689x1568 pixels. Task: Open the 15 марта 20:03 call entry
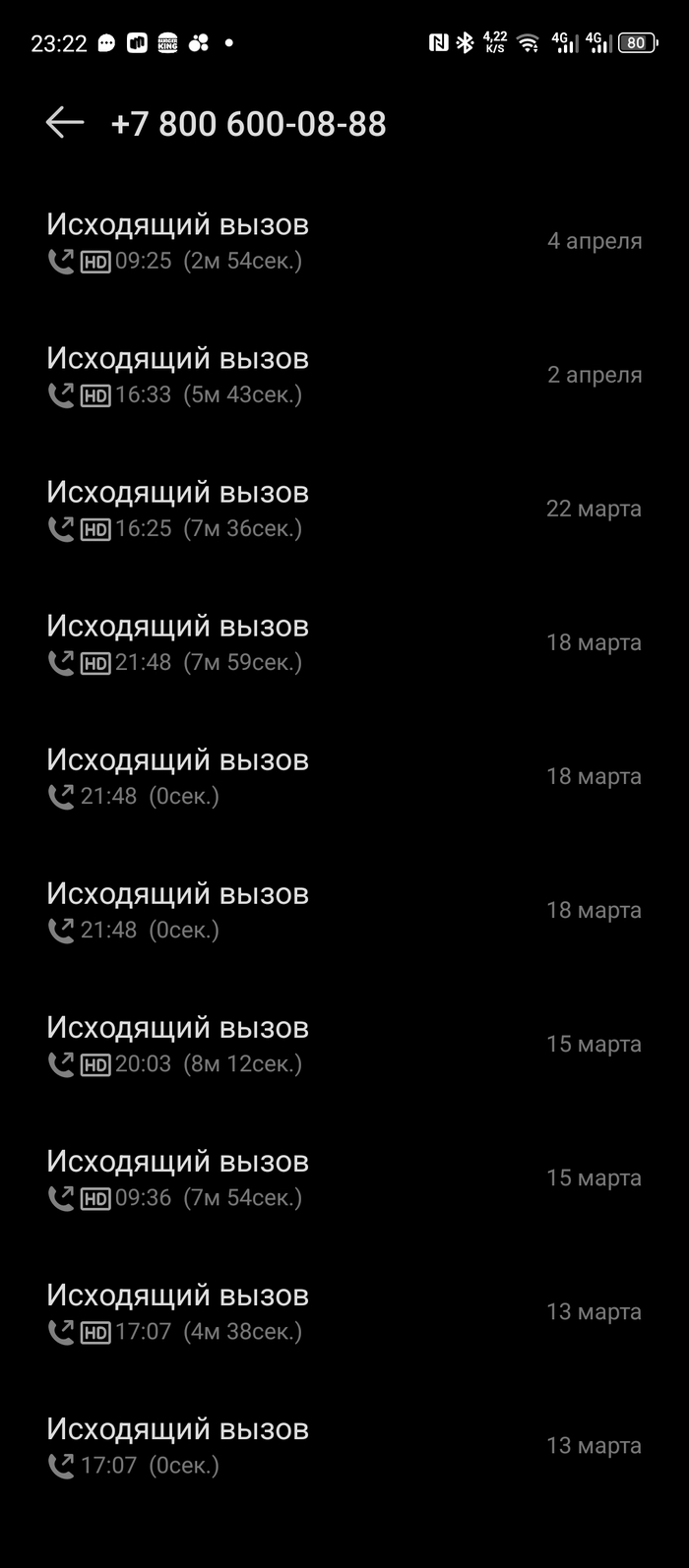(344, 1044)
